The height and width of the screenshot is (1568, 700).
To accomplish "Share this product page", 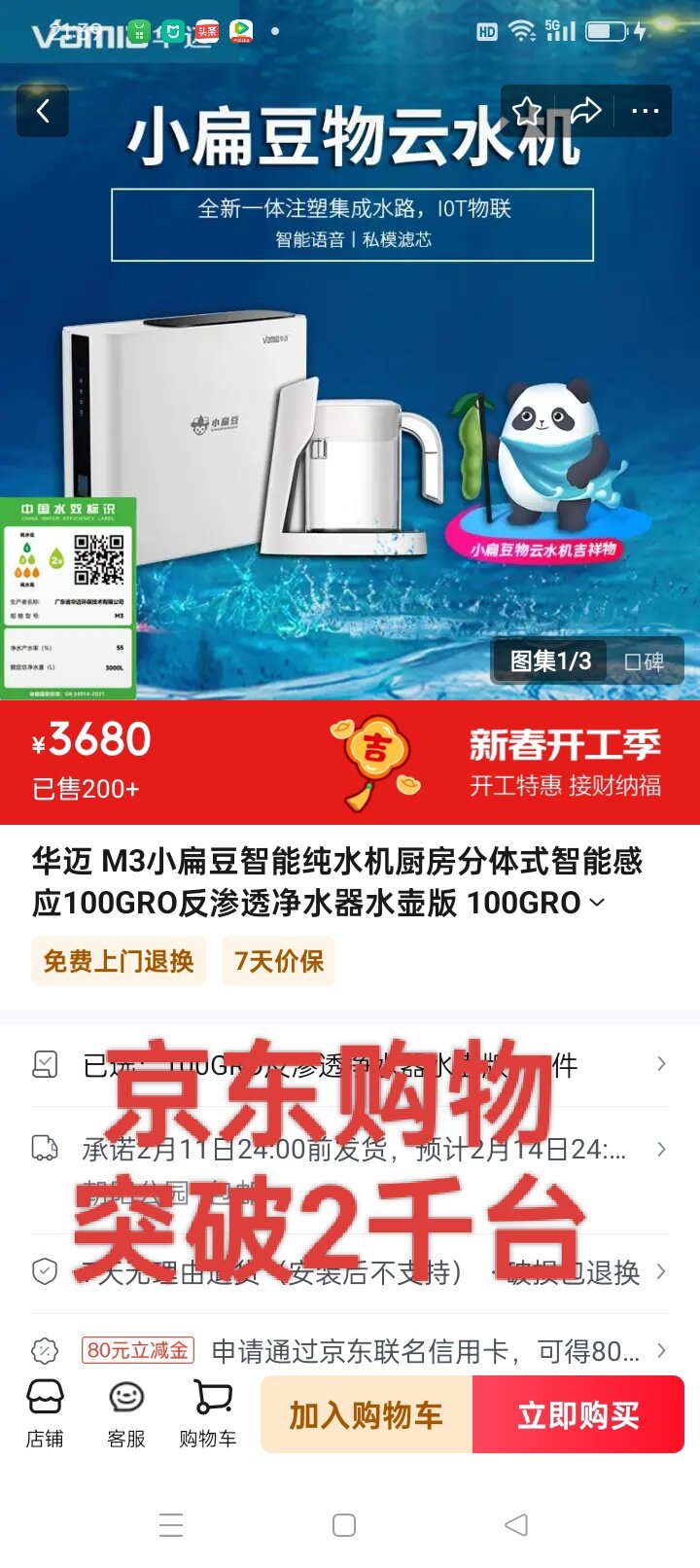I will tap(585, 111).
